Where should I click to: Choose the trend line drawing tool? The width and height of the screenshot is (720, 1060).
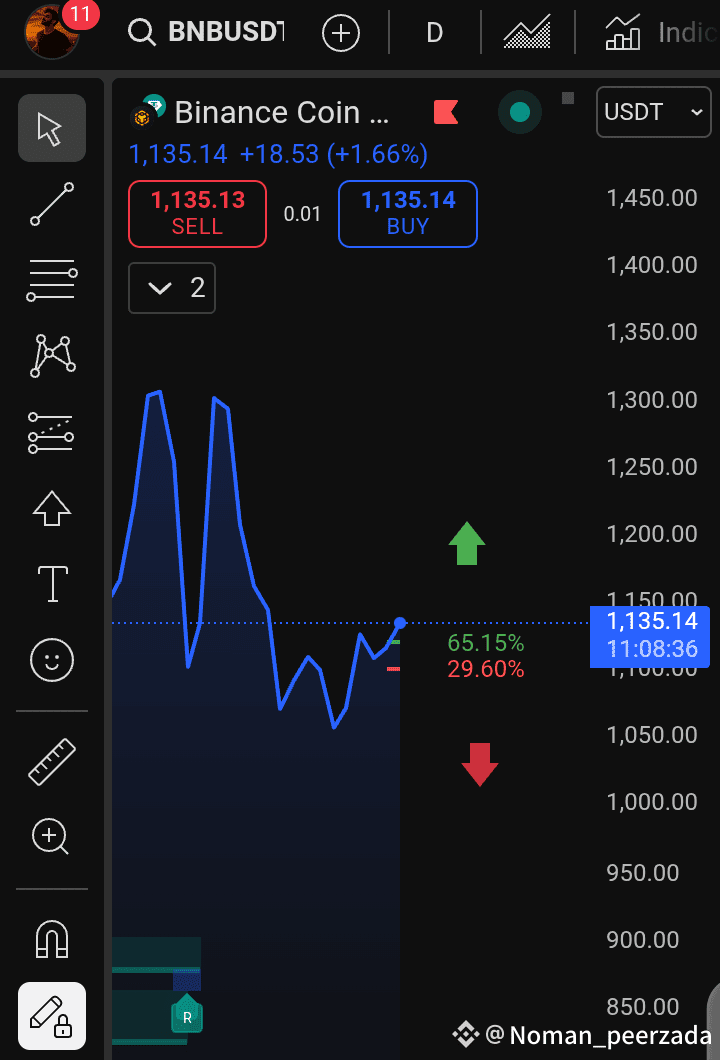[x=51, y=204]
